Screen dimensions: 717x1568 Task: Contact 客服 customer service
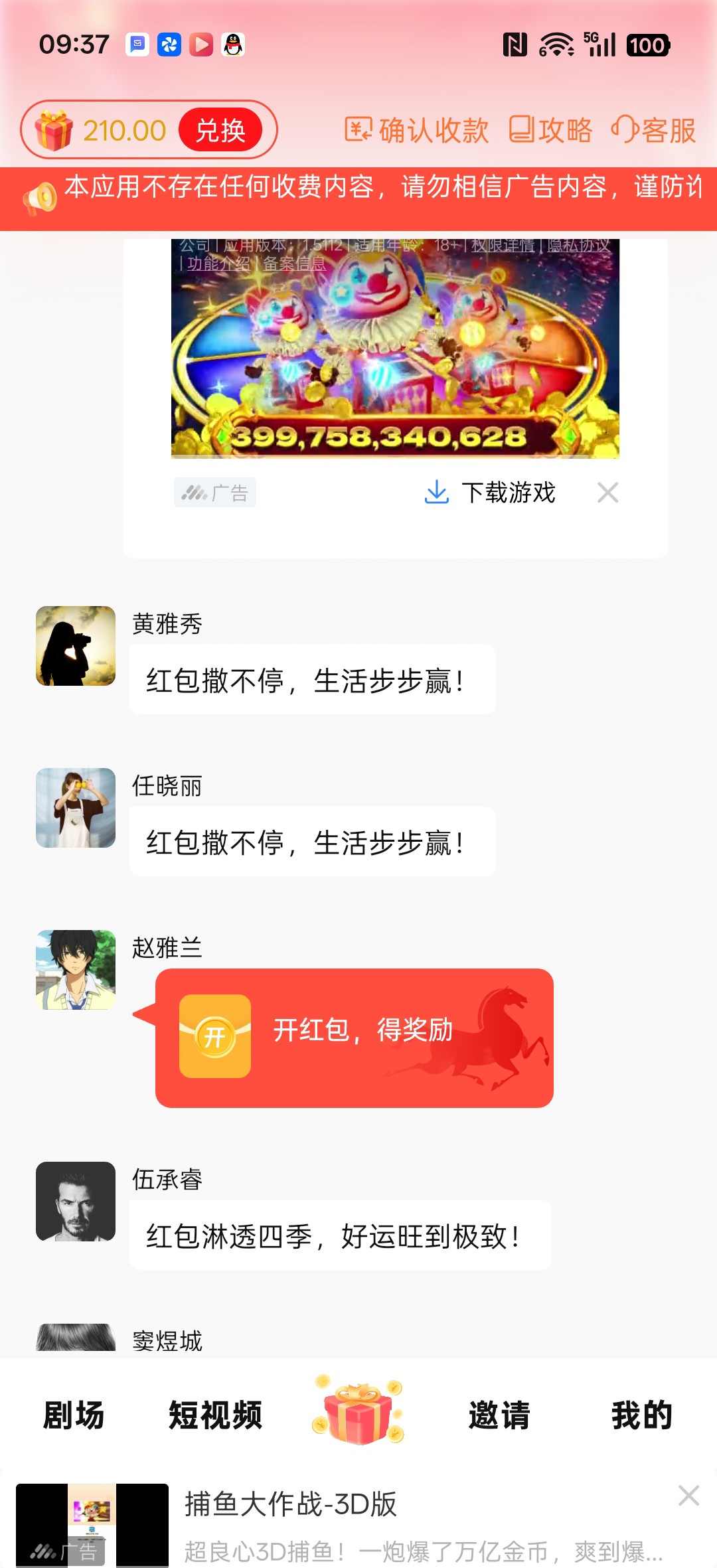coord(653,130)
